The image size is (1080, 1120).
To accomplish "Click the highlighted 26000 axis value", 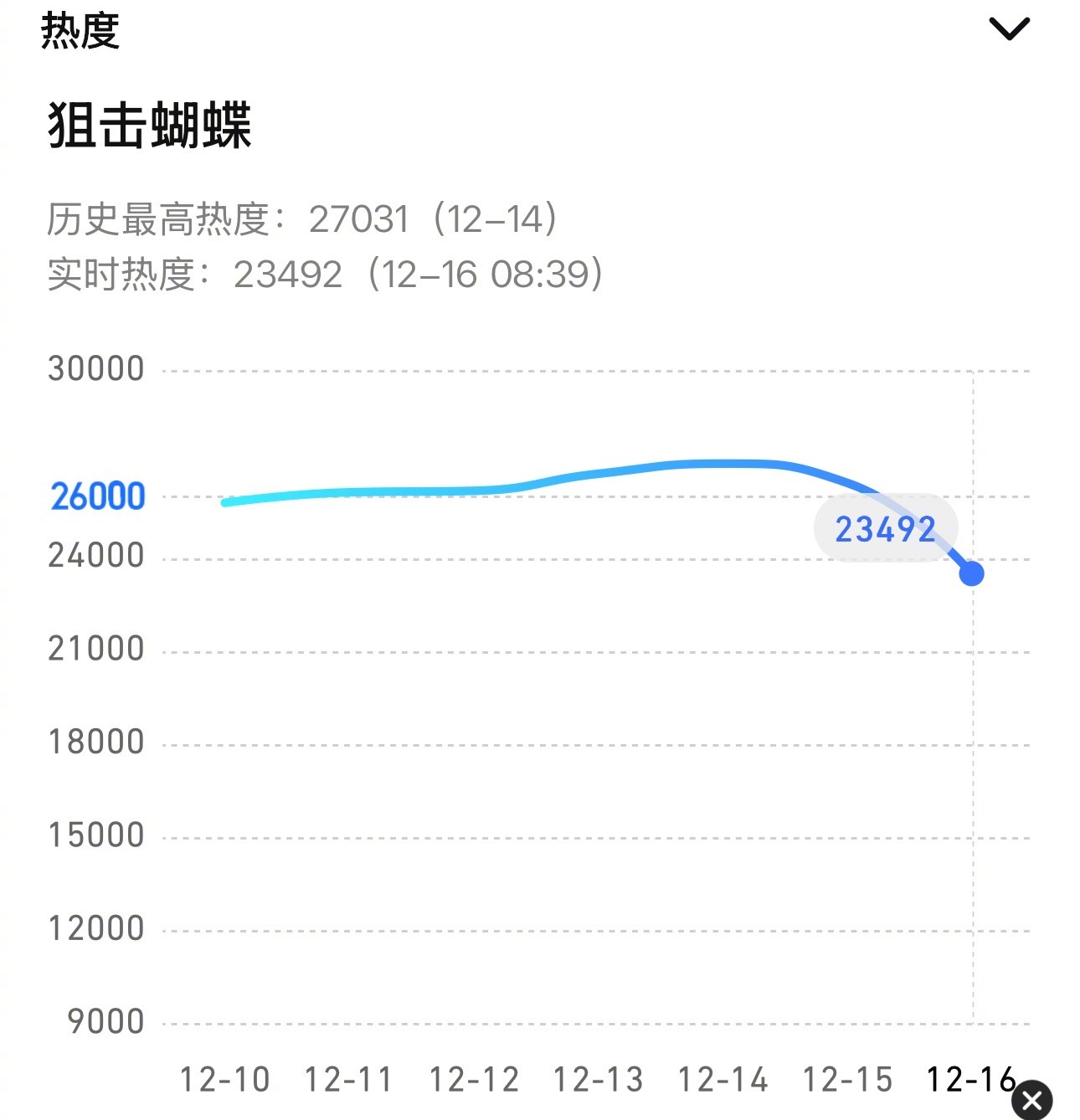I will (x=97, y=495).
